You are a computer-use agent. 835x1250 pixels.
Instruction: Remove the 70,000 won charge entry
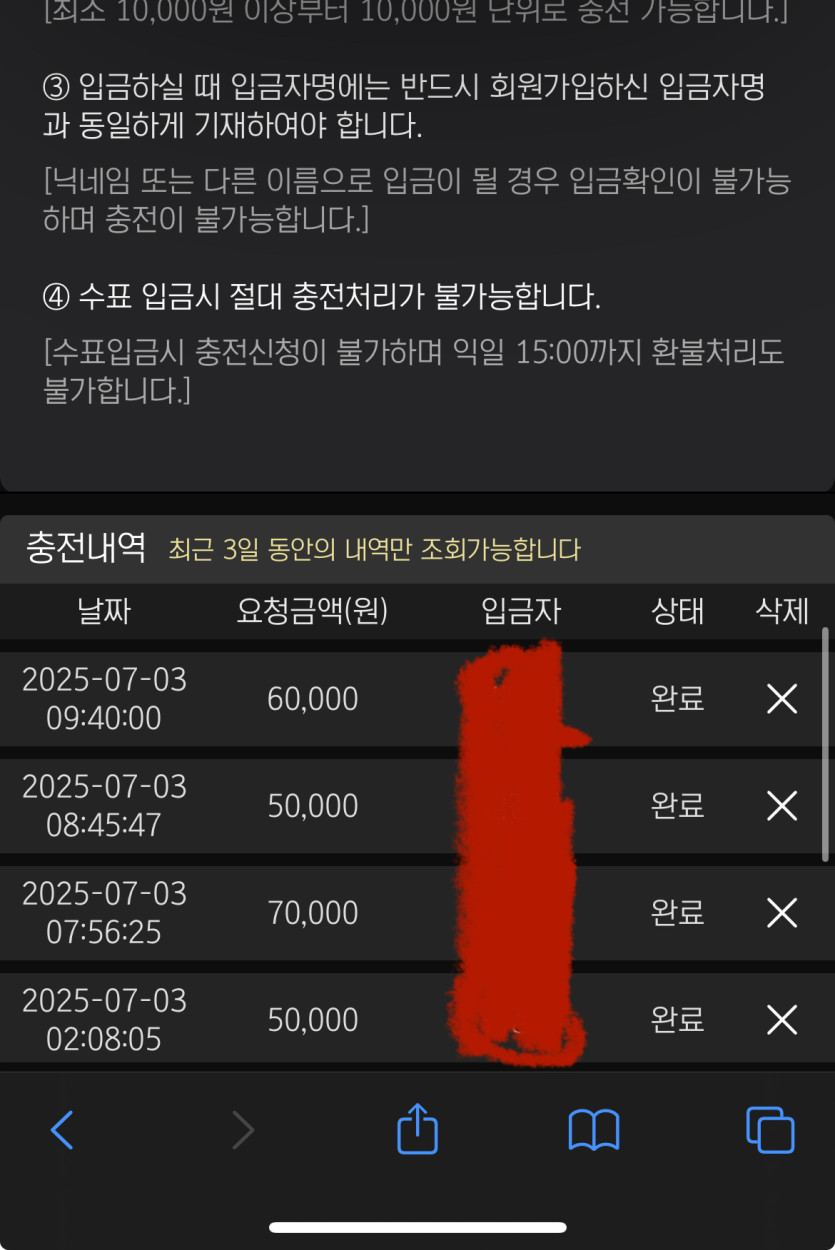pos(781,912)
